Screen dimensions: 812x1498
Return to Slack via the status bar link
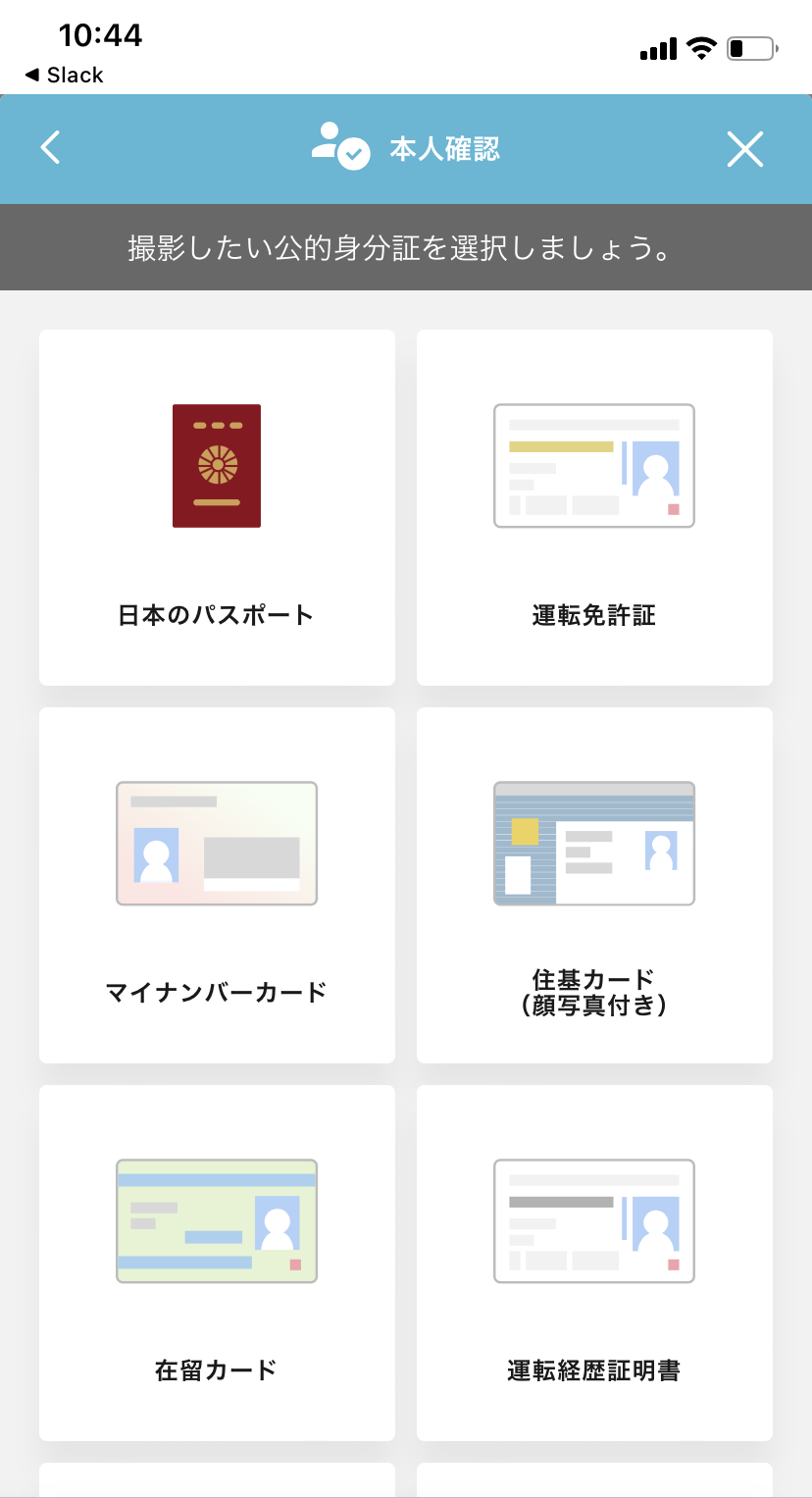[63, 75]
